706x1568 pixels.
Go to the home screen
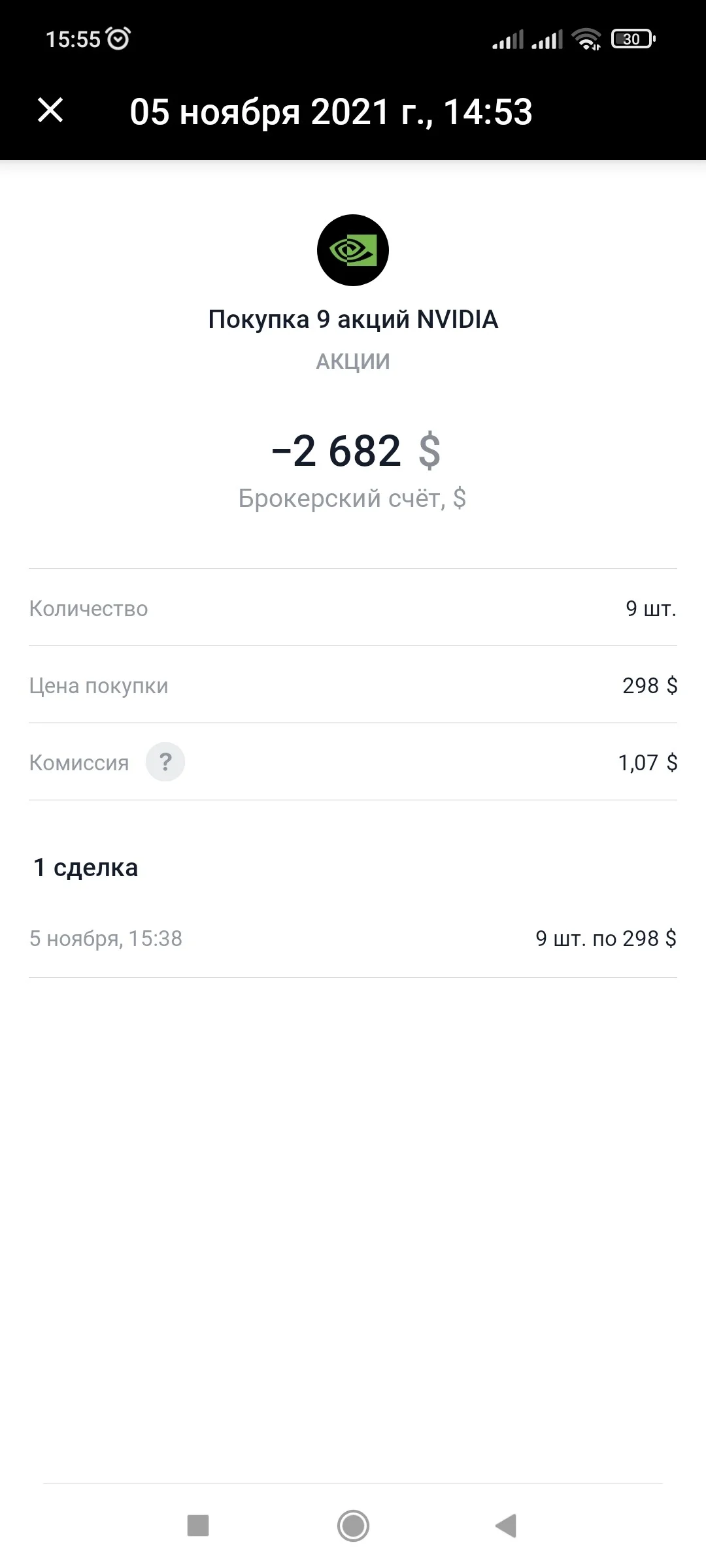pos(353,1526)
